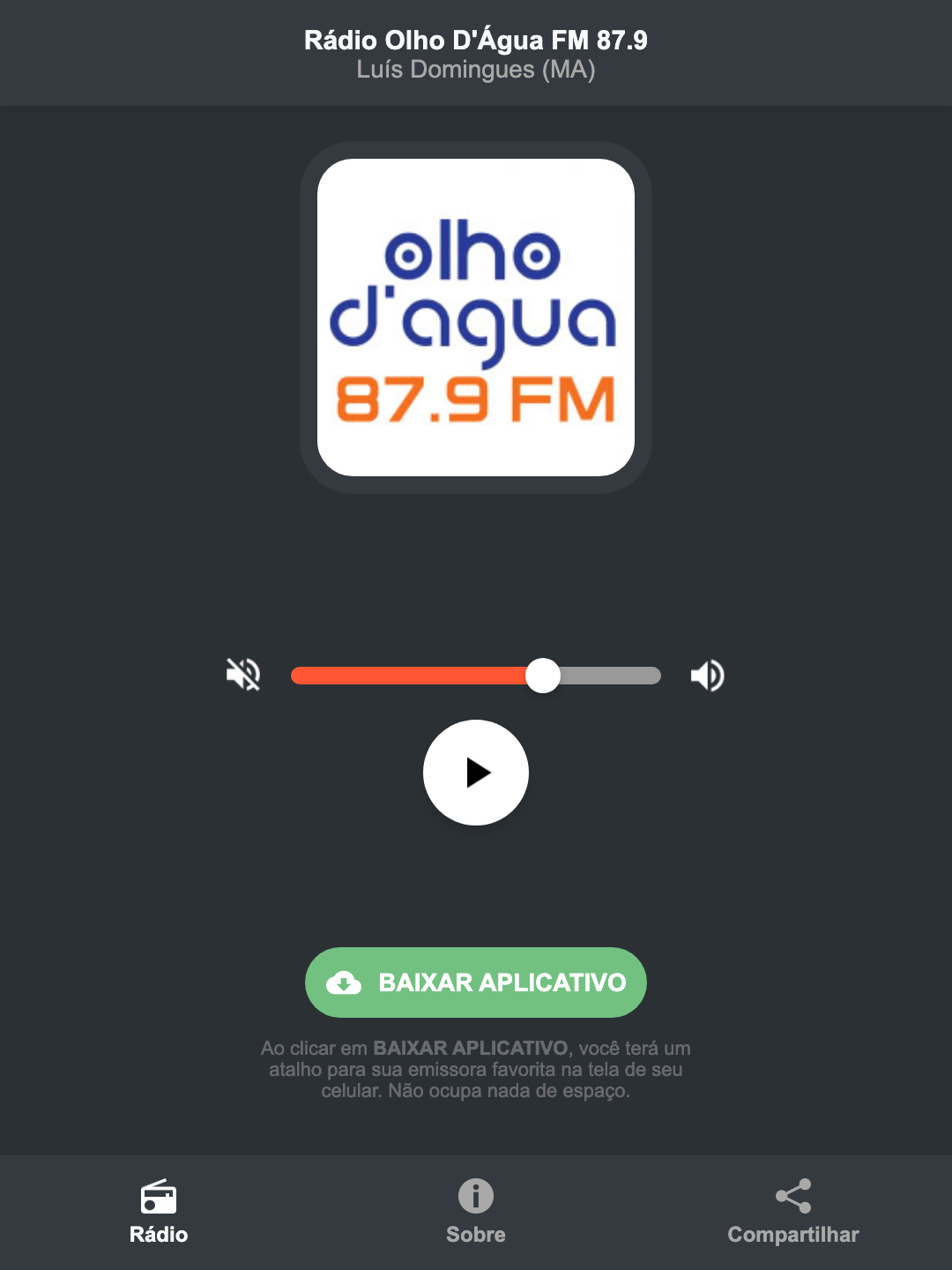
Task: Click the cloud download icon in the green button
Action: coord(346,982)
